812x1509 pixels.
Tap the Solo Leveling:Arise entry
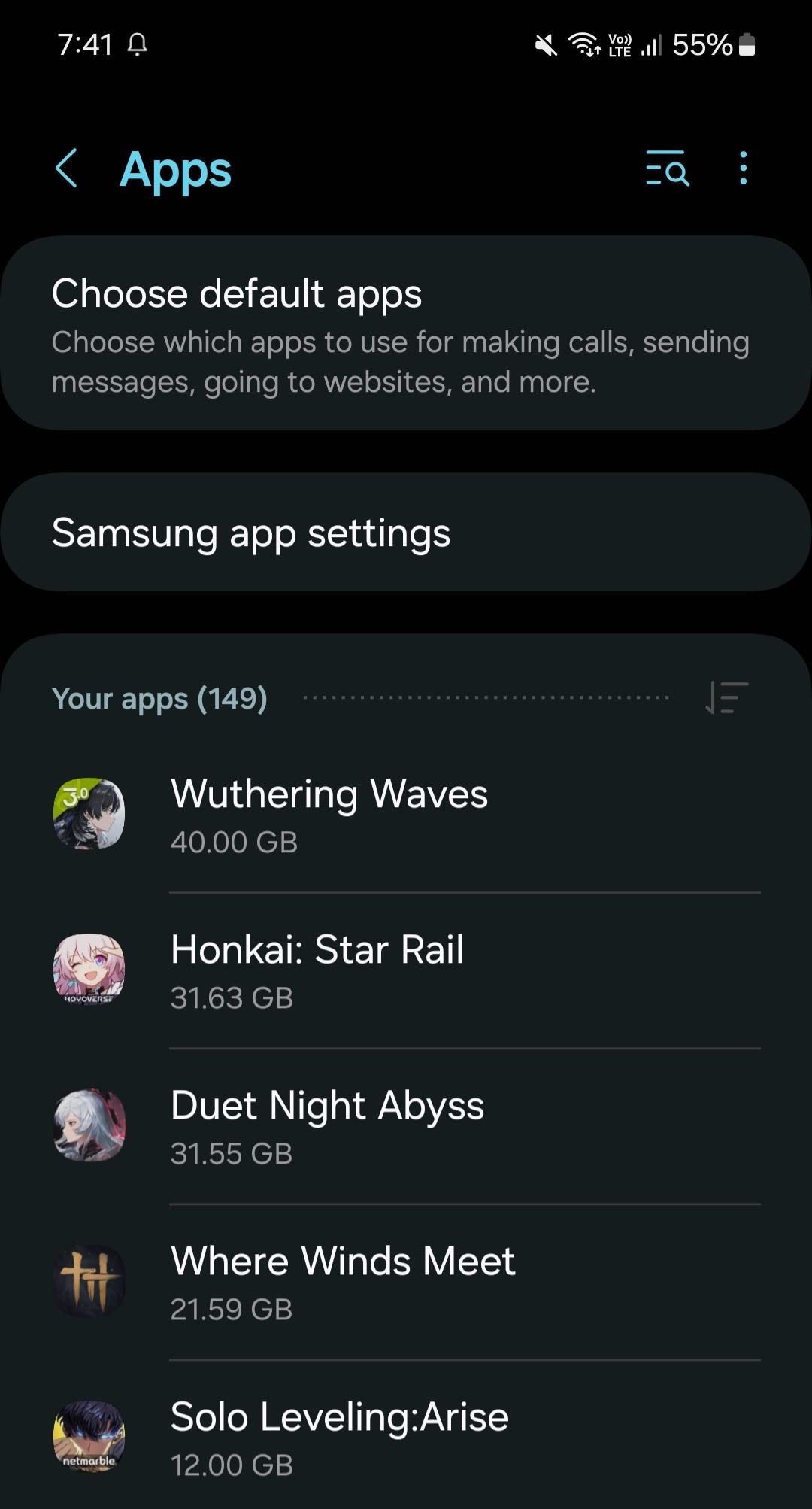click(406, 1437)
